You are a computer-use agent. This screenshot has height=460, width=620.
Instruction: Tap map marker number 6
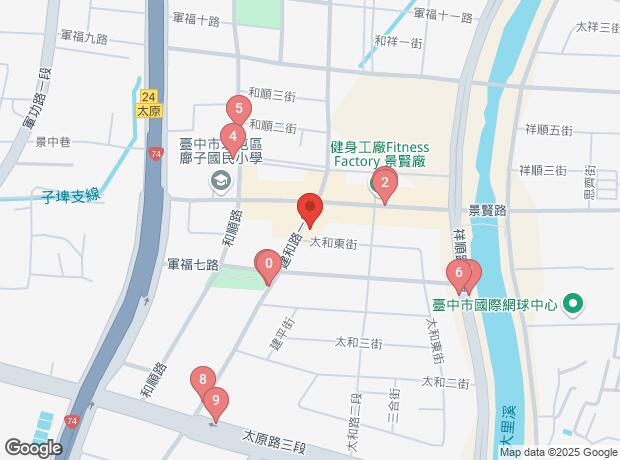(458, 273)
